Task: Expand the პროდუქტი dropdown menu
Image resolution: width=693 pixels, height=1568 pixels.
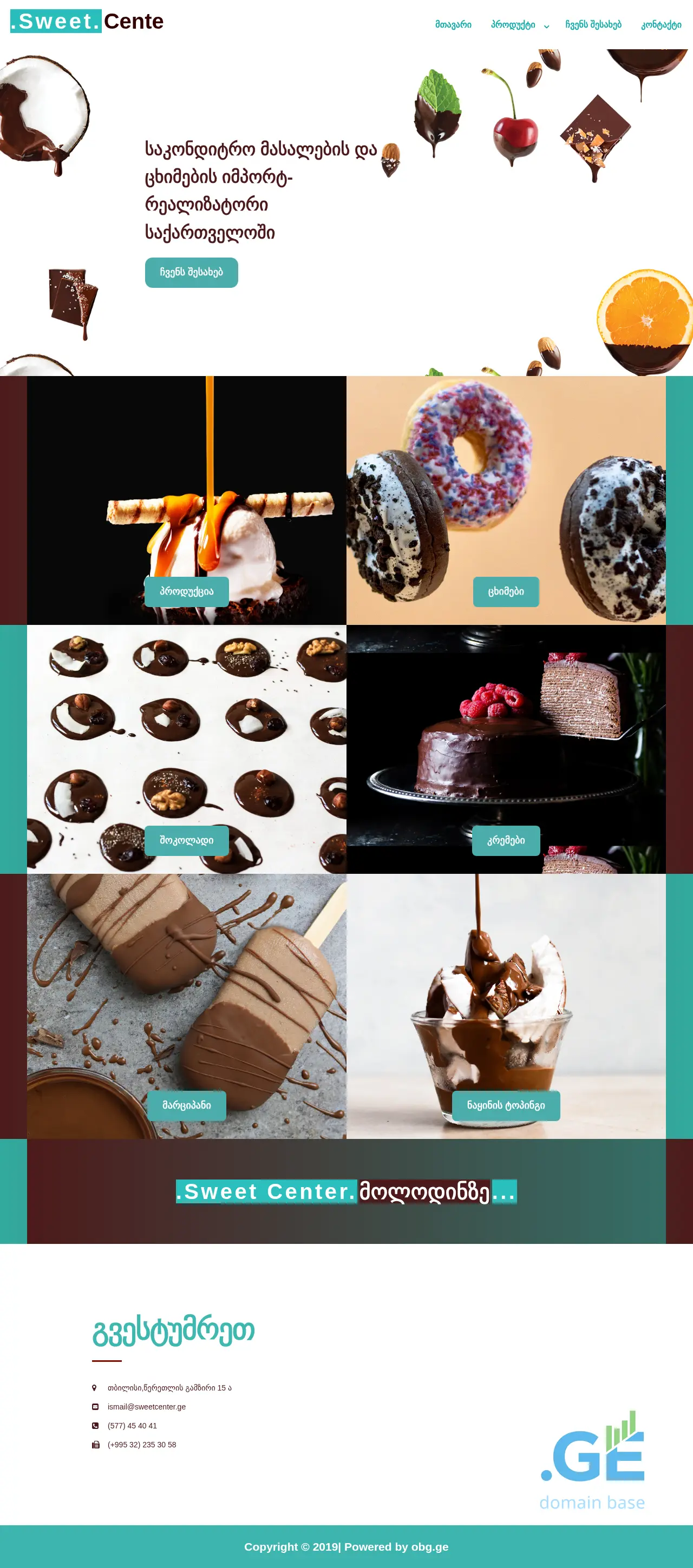Action: [x=519, y=25]
